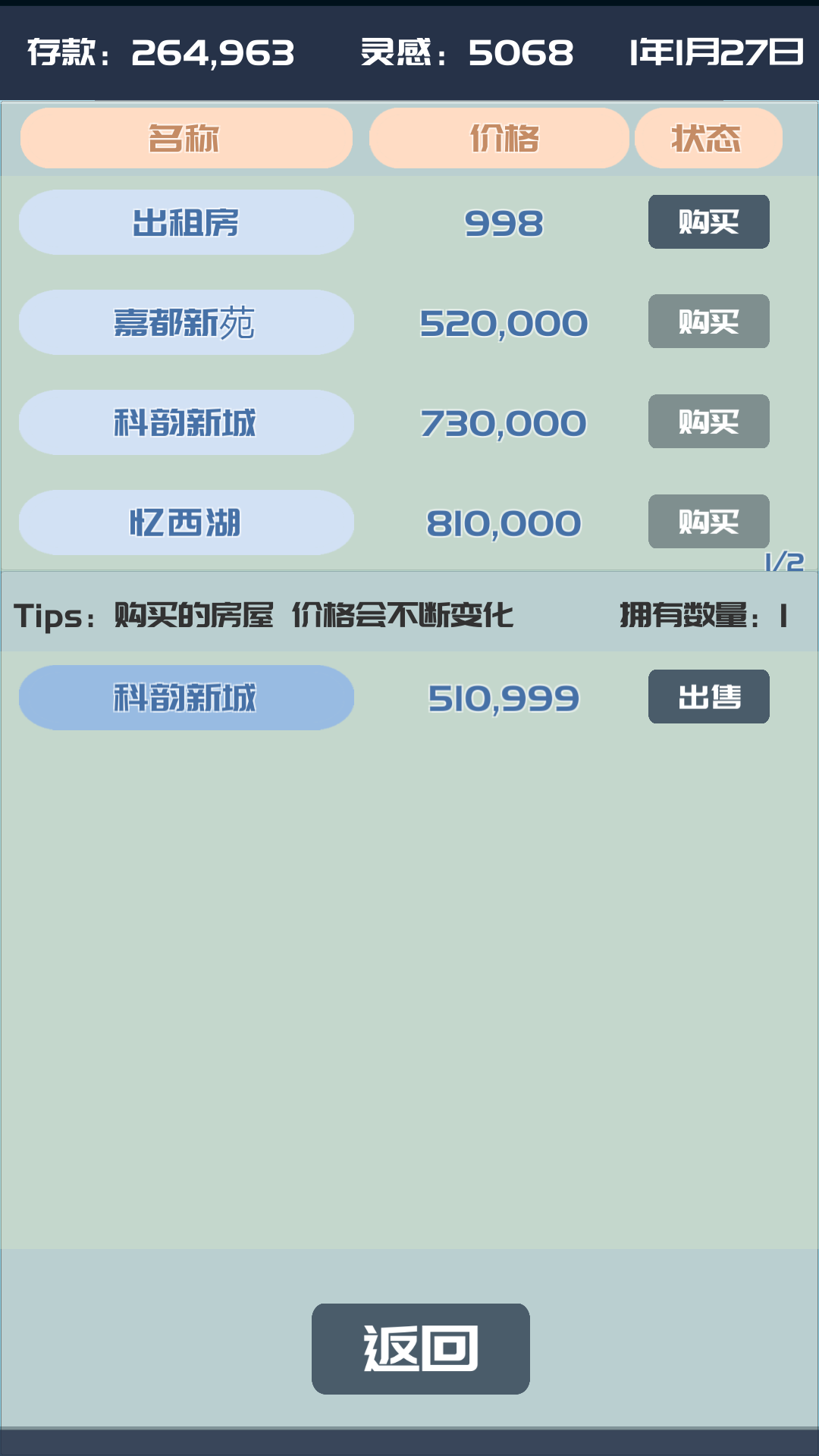Select the 科韵新城 name pill
The width and height of the screenshot is (819, 1456).
[x=186, y=422]
